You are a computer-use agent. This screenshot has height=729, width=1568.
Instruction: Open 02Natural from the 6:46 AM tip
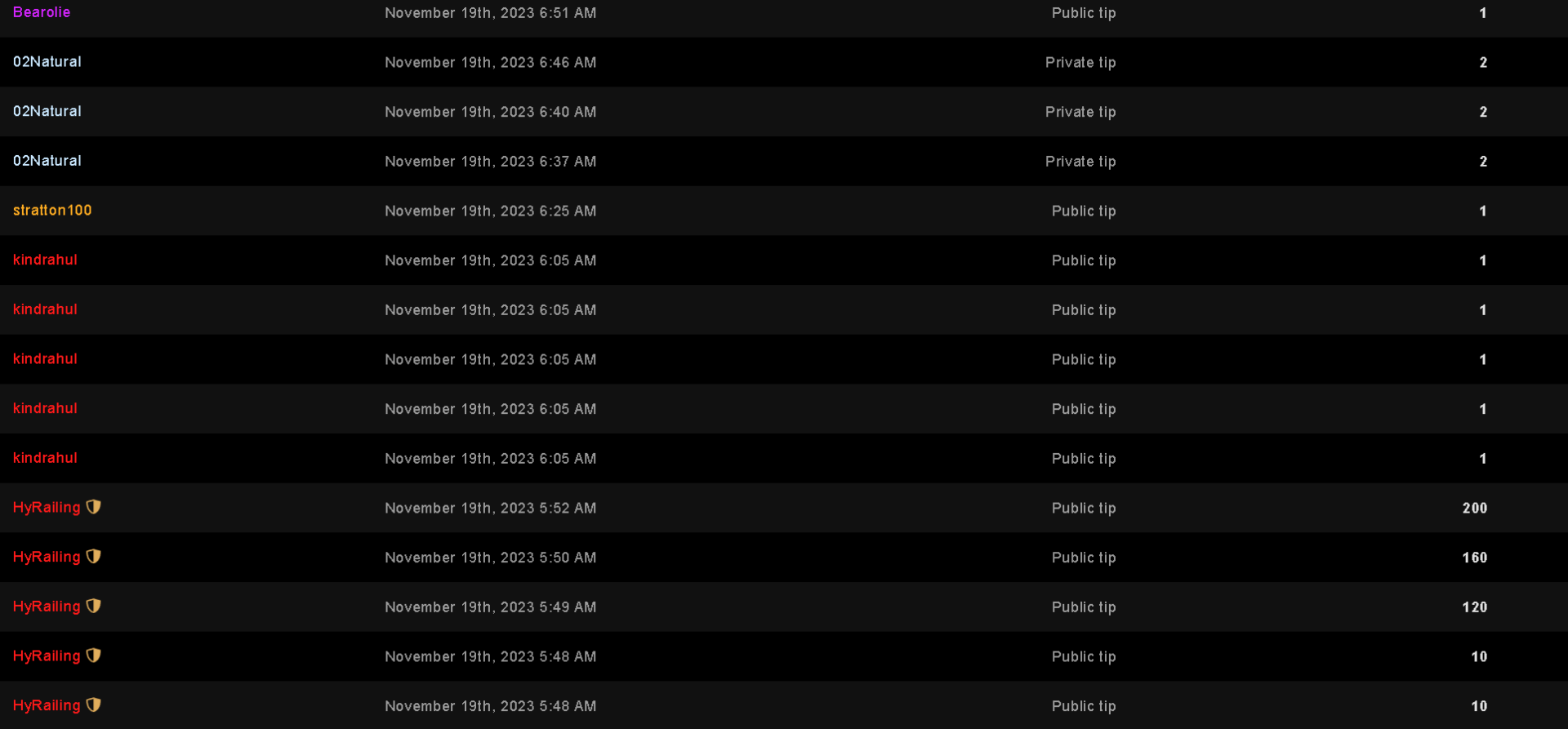(47, 62)
